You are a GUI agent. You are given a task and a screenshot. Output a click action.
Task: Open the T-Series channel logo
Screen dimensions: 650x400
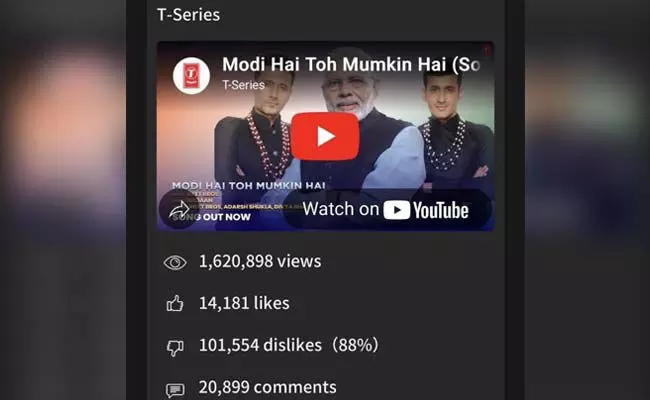pos(191,75)
